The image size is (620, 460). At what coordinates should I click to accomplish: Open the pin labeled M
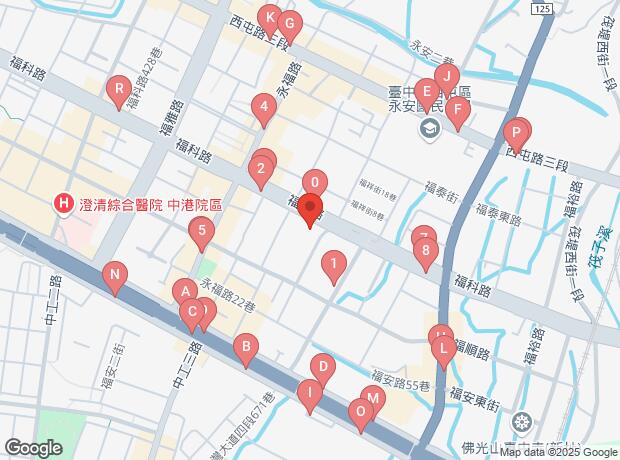coord(372,399)
